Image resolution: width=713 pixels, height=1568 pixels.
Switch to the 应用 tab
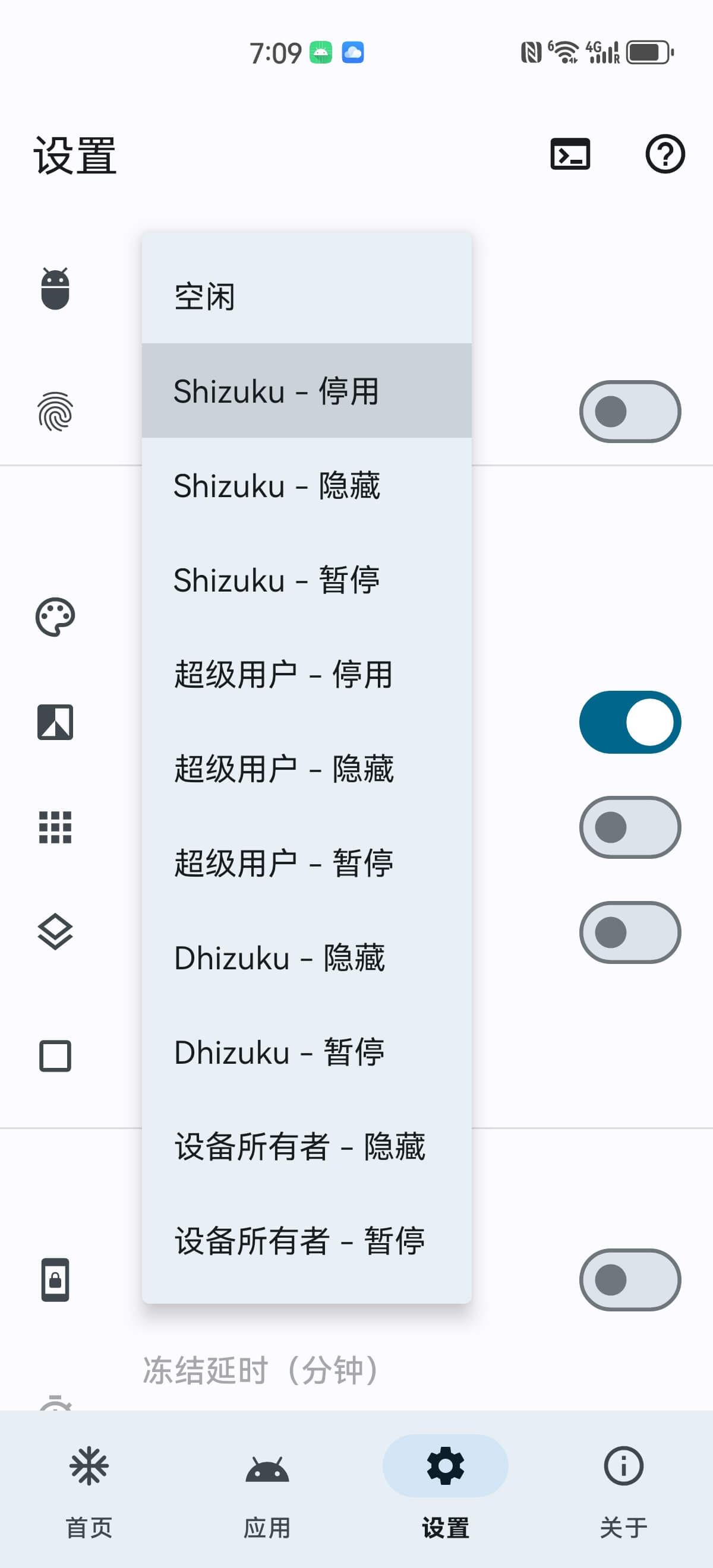click(x=267, y=1489)
